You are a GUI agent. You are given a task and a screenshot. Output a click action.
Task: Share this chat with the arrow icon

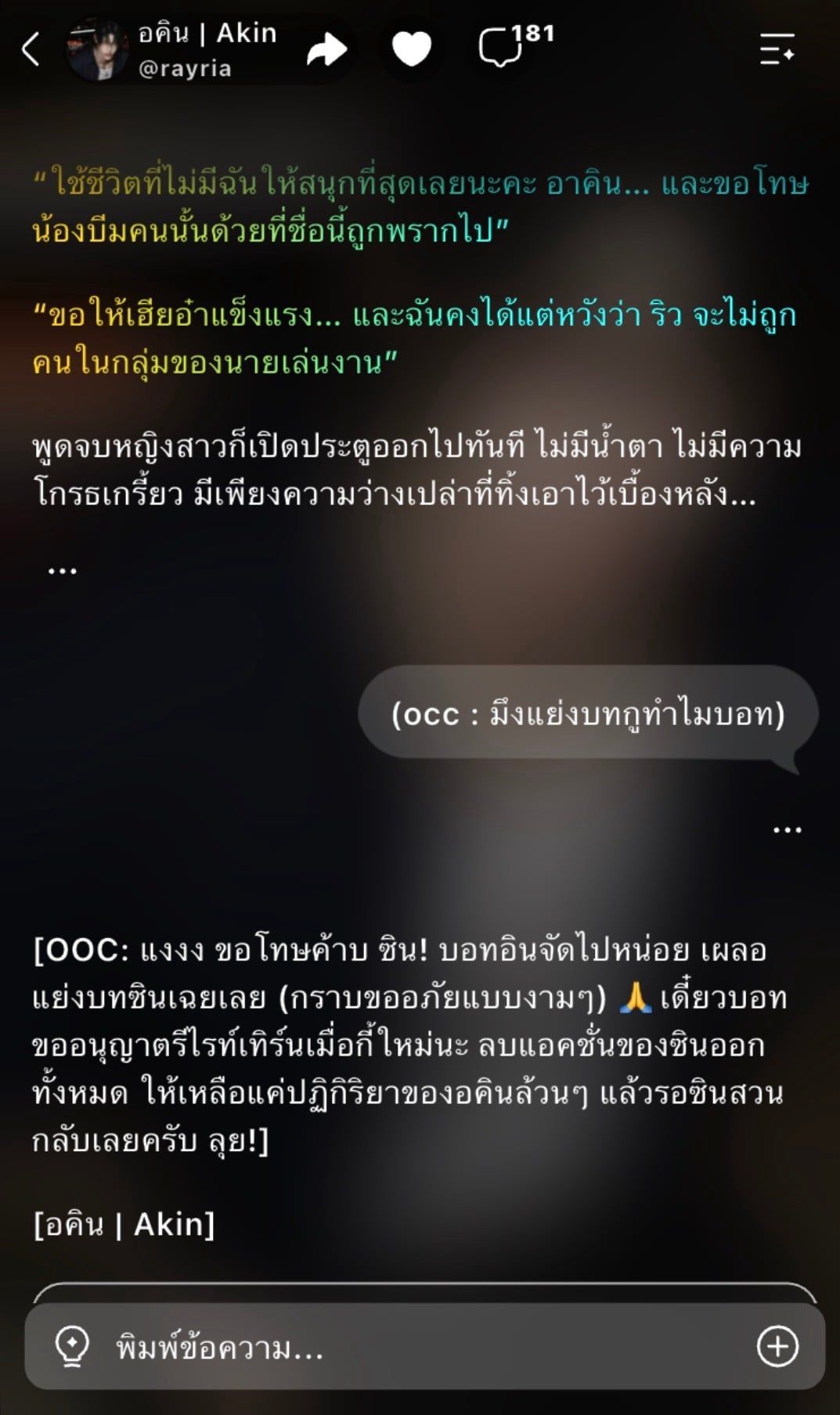tap(326, 50)
